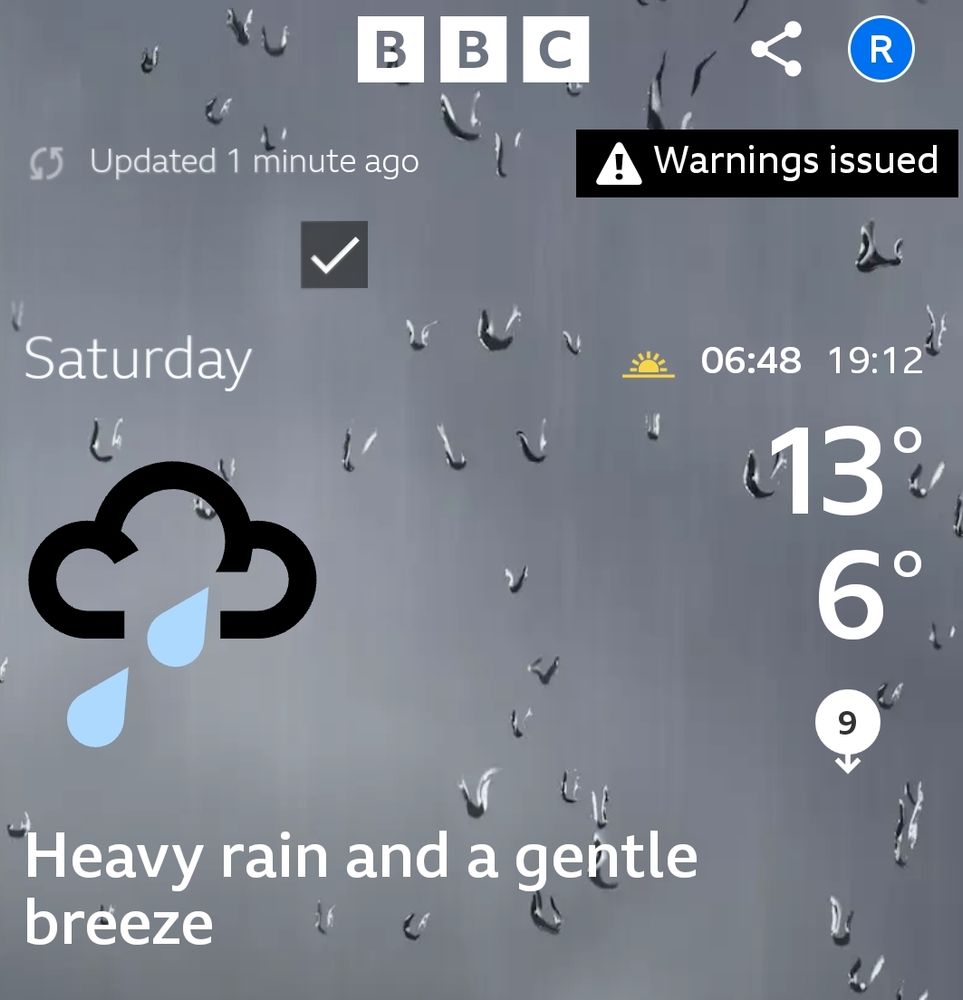Tap the first B in the BBC logo

[391, 48]
